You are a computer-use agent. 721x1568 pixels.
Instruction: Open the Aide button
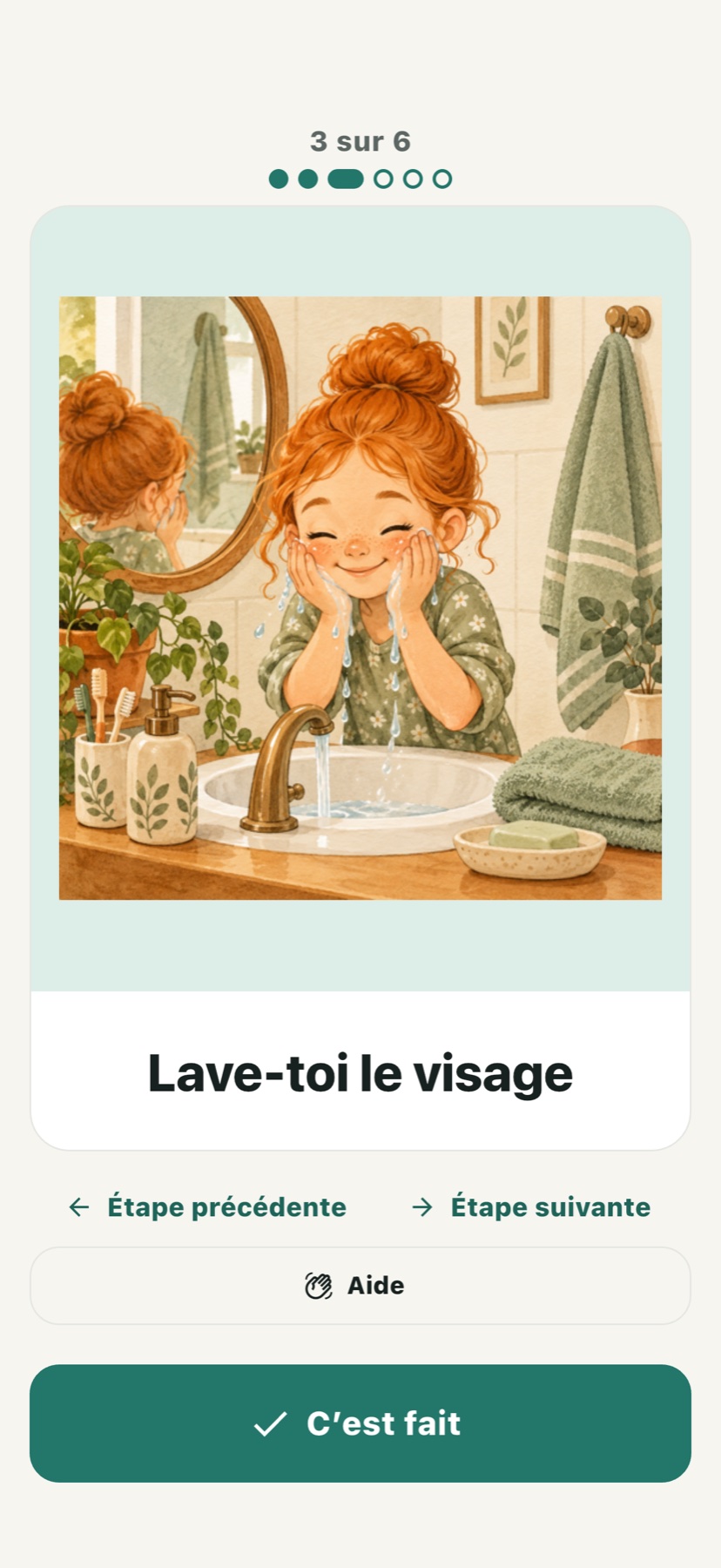click(x=360, y=1286)
